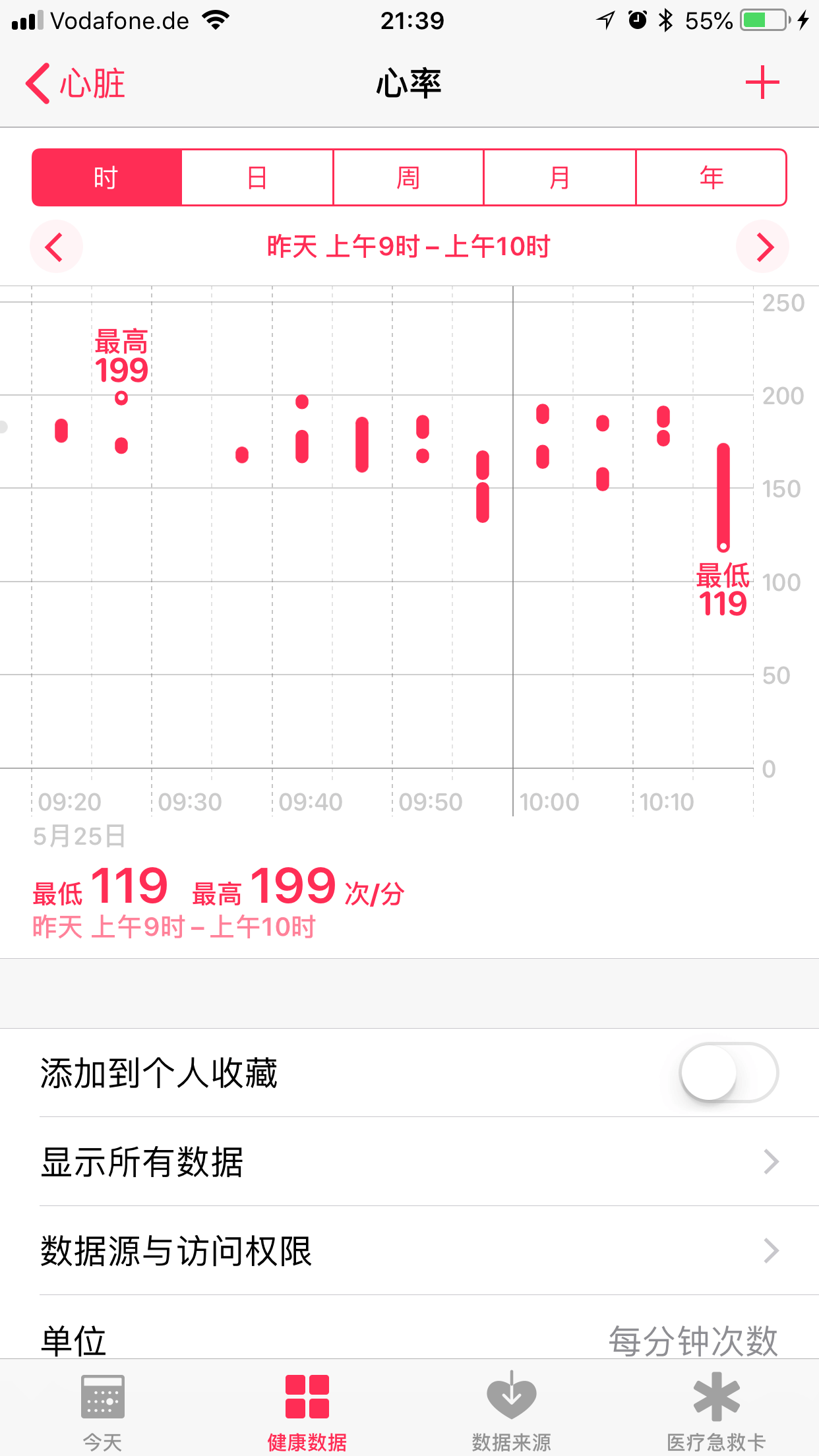Switch to 日 daily view
Viewport: 819px width, 1456px height.
pyautogui.click(x=257, y=177)
